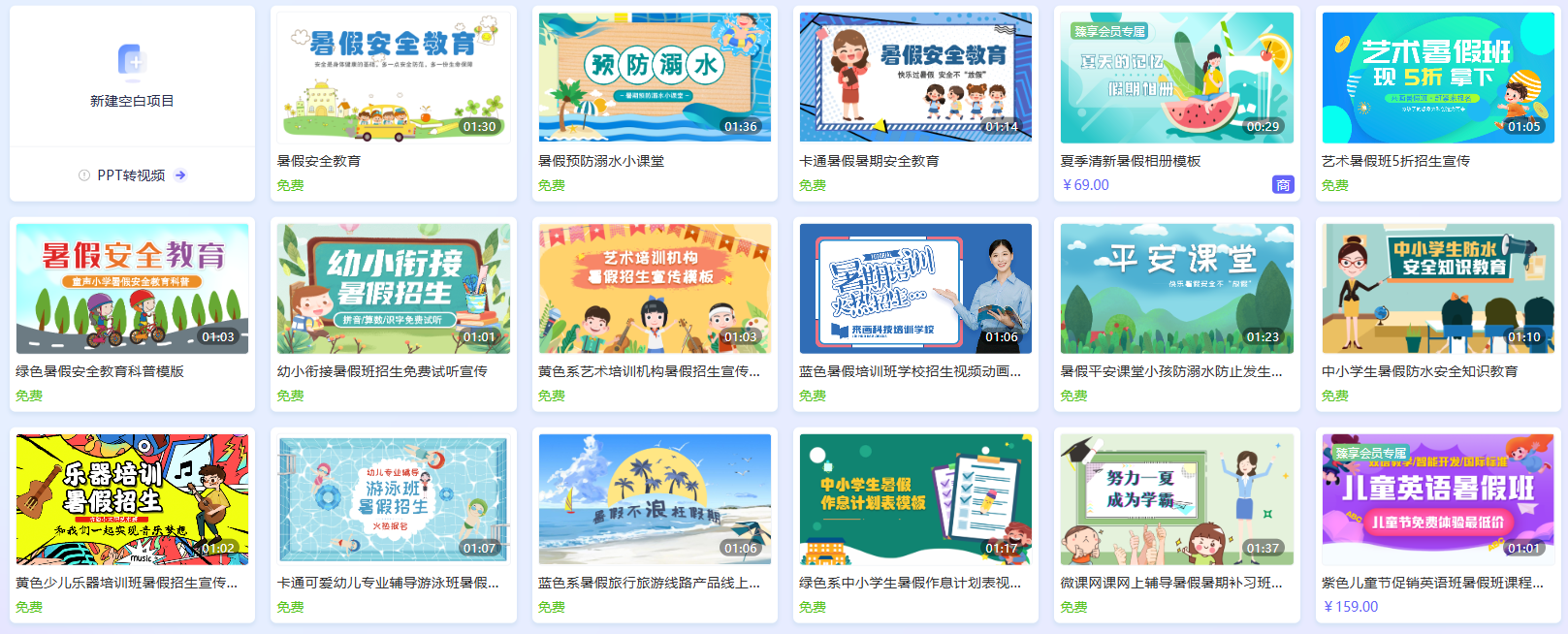Viewport: 1568px width, 634px height.
Task: Select the 卡通暑假暑期安全教育 template
Action: point(915,78)
